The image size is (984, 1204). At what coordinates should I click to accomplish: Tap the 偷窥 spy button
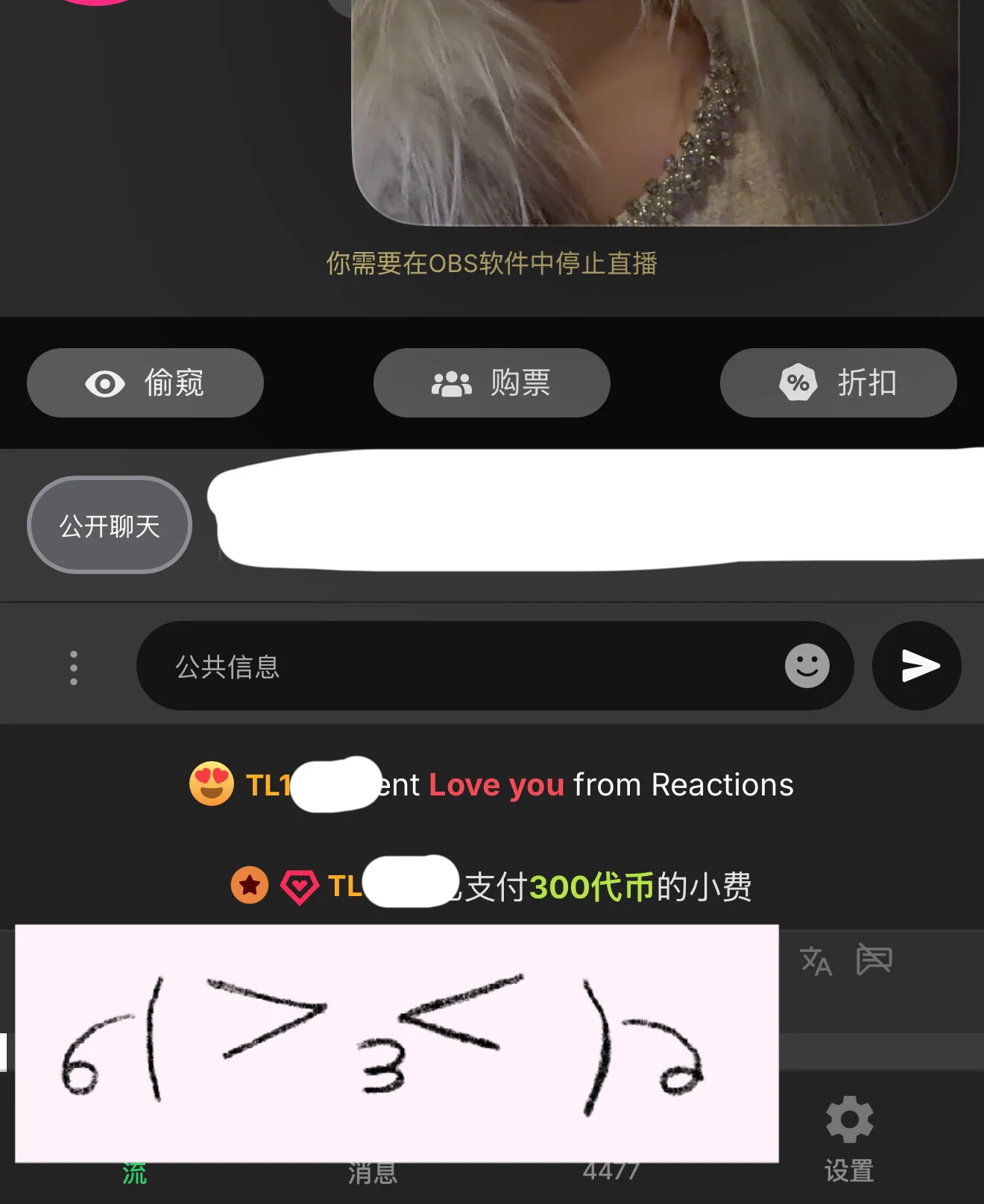145,383
